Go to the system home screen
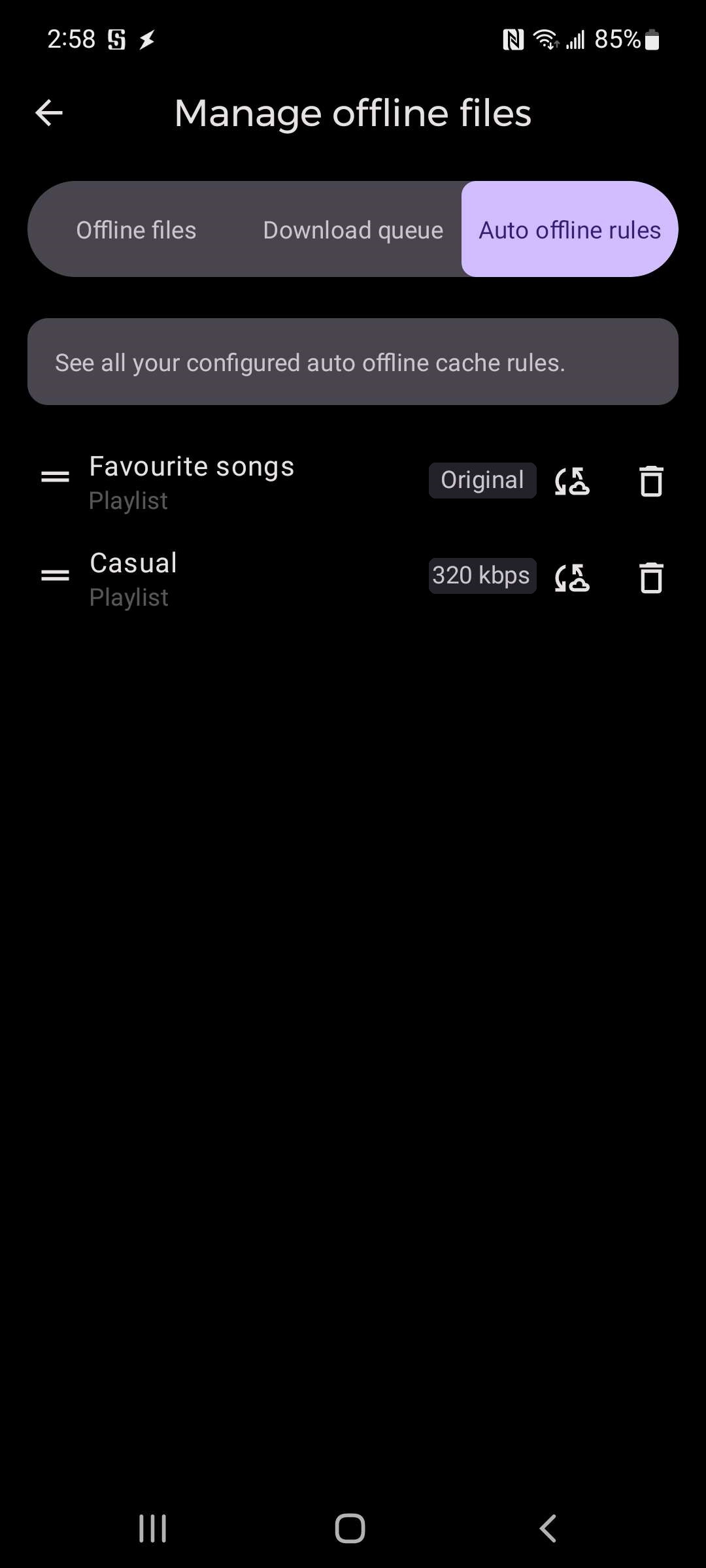The width and height of the screenshot is (706, 1568). 350,1528
